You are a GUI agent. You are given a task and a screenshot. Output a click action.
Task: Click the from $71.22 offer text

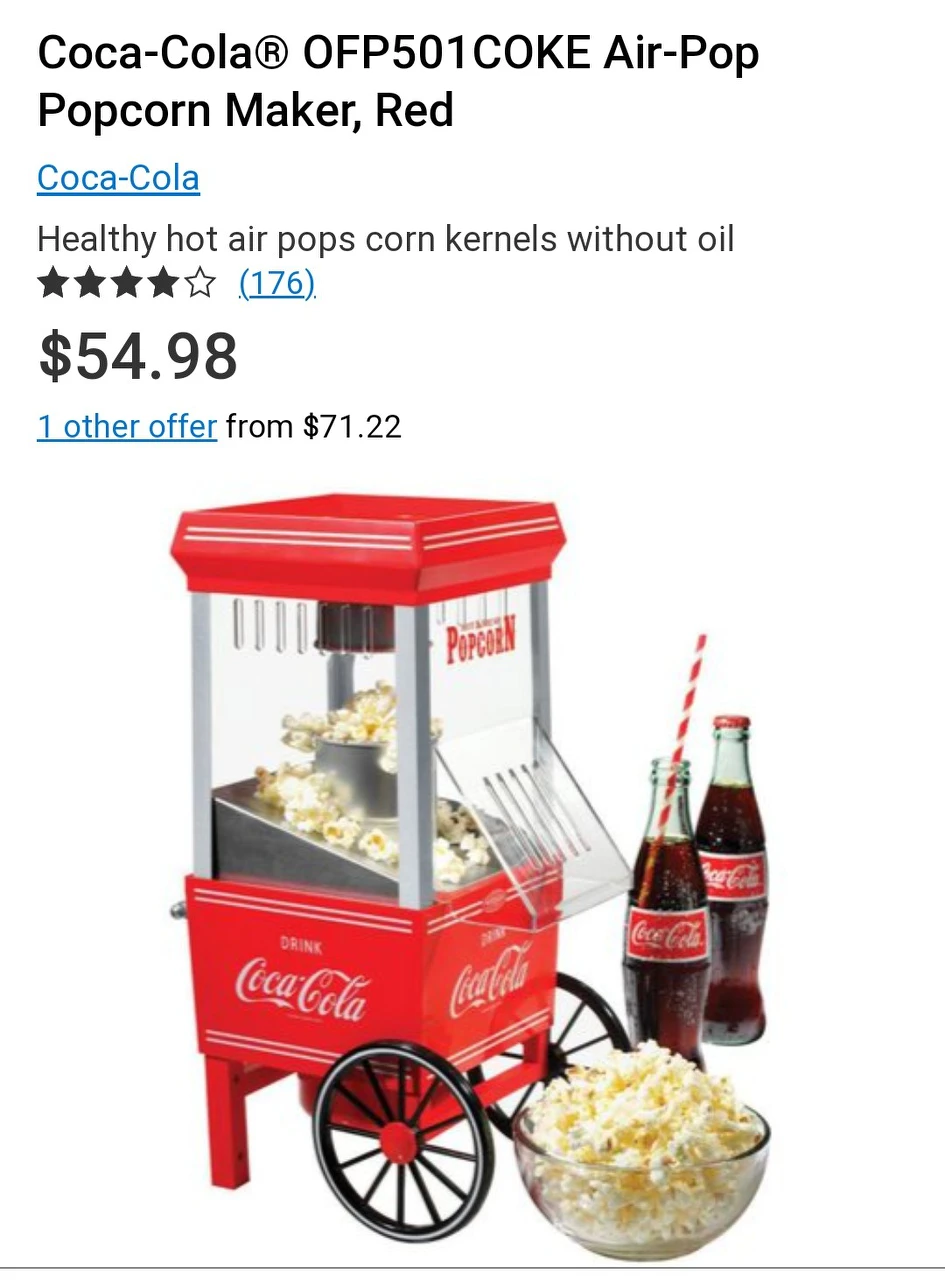pyautogui.click(x=313, y=426)
